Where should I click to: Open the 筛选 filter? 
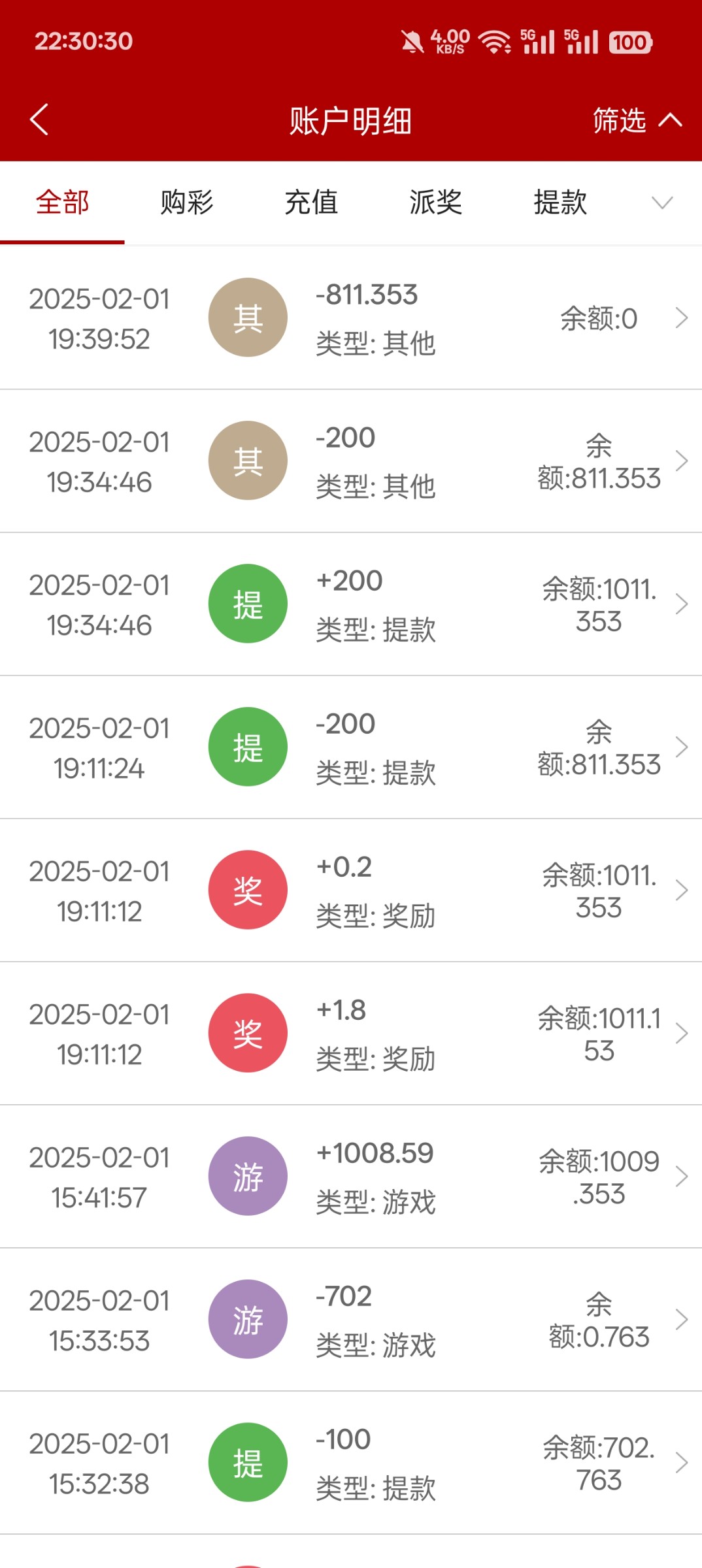[636, 120]
